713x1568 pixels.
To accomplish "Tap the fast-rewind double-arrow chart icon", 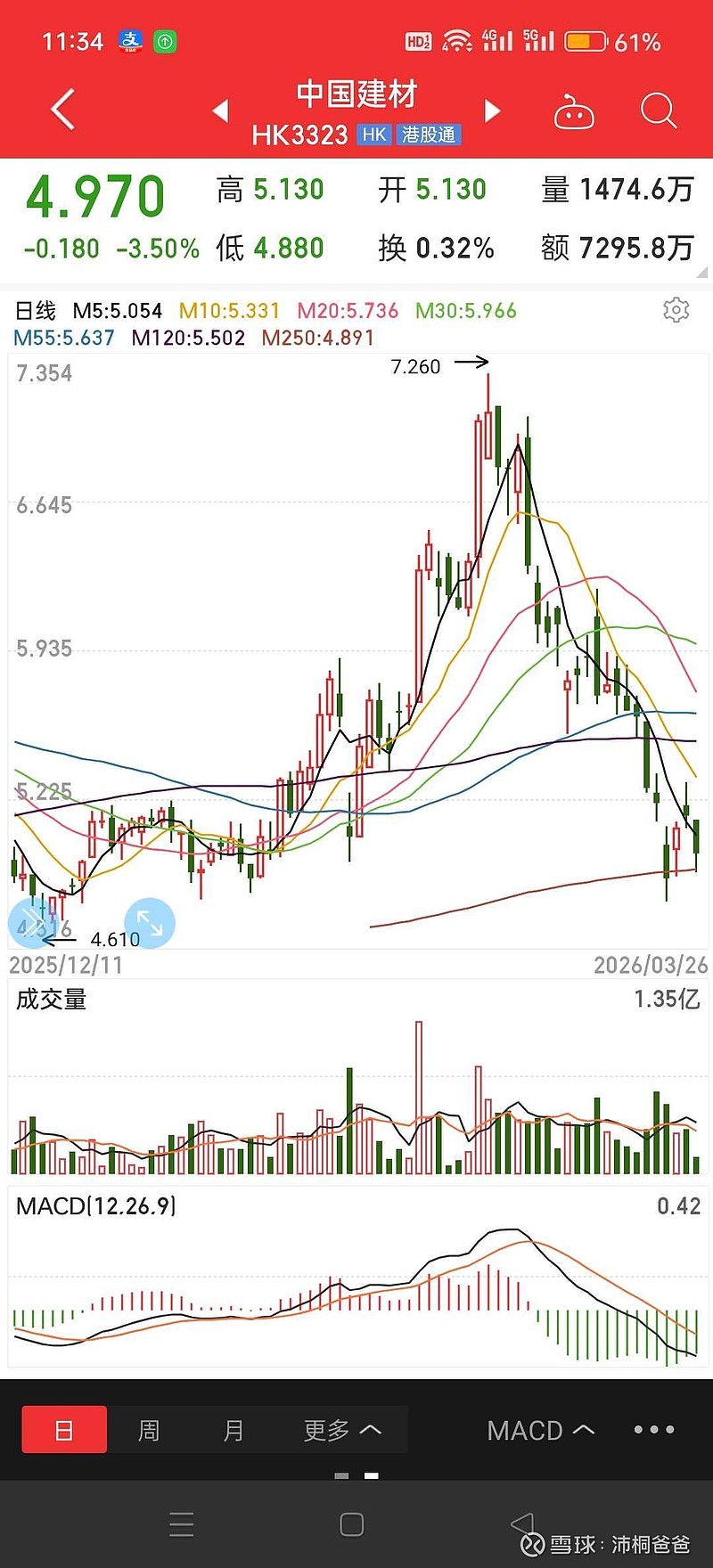I will (29, 923).
